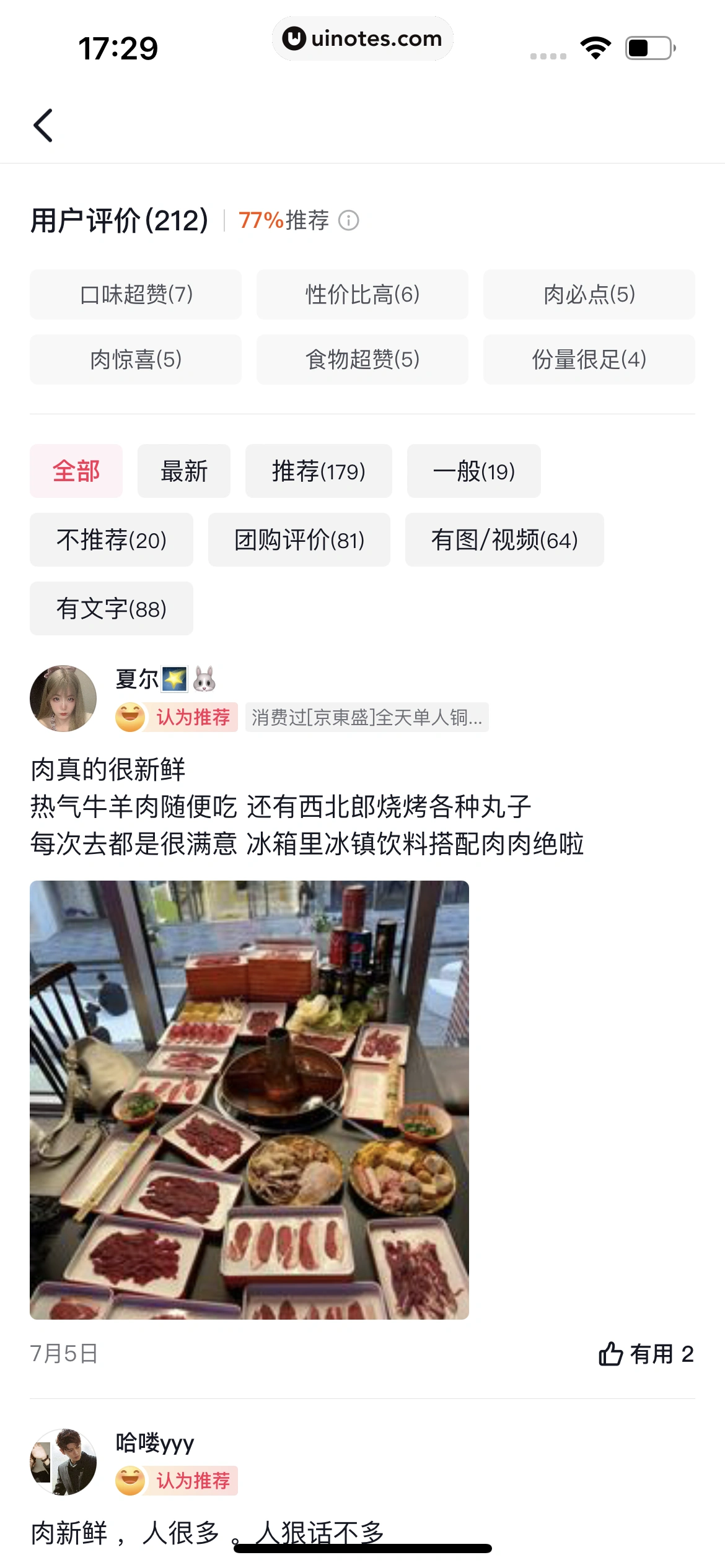Tap the smiley emoji on 夏尔's review
This screenshot has height=1568, width=725.
(130, 717)
